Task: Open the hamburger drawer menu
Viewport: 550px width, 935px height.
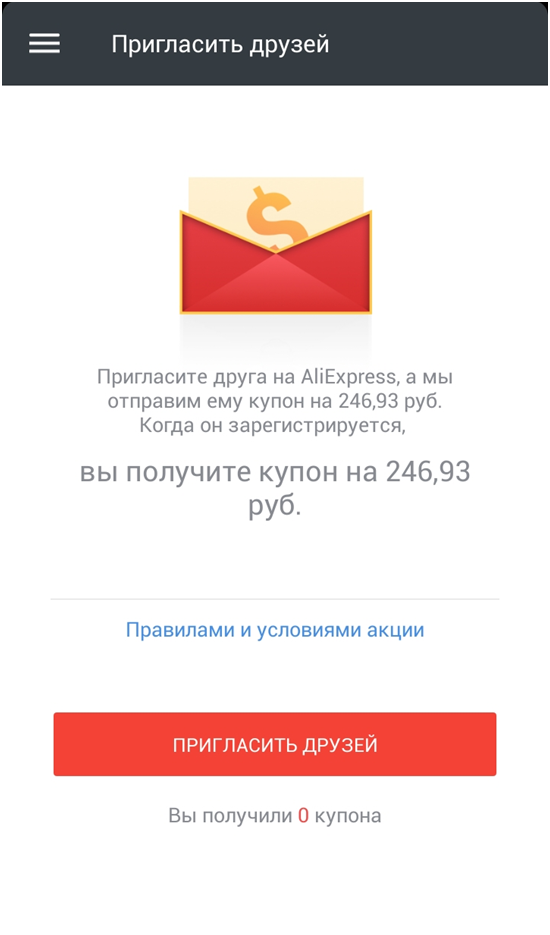Action: pyautogui.click(x=44, y=44)
